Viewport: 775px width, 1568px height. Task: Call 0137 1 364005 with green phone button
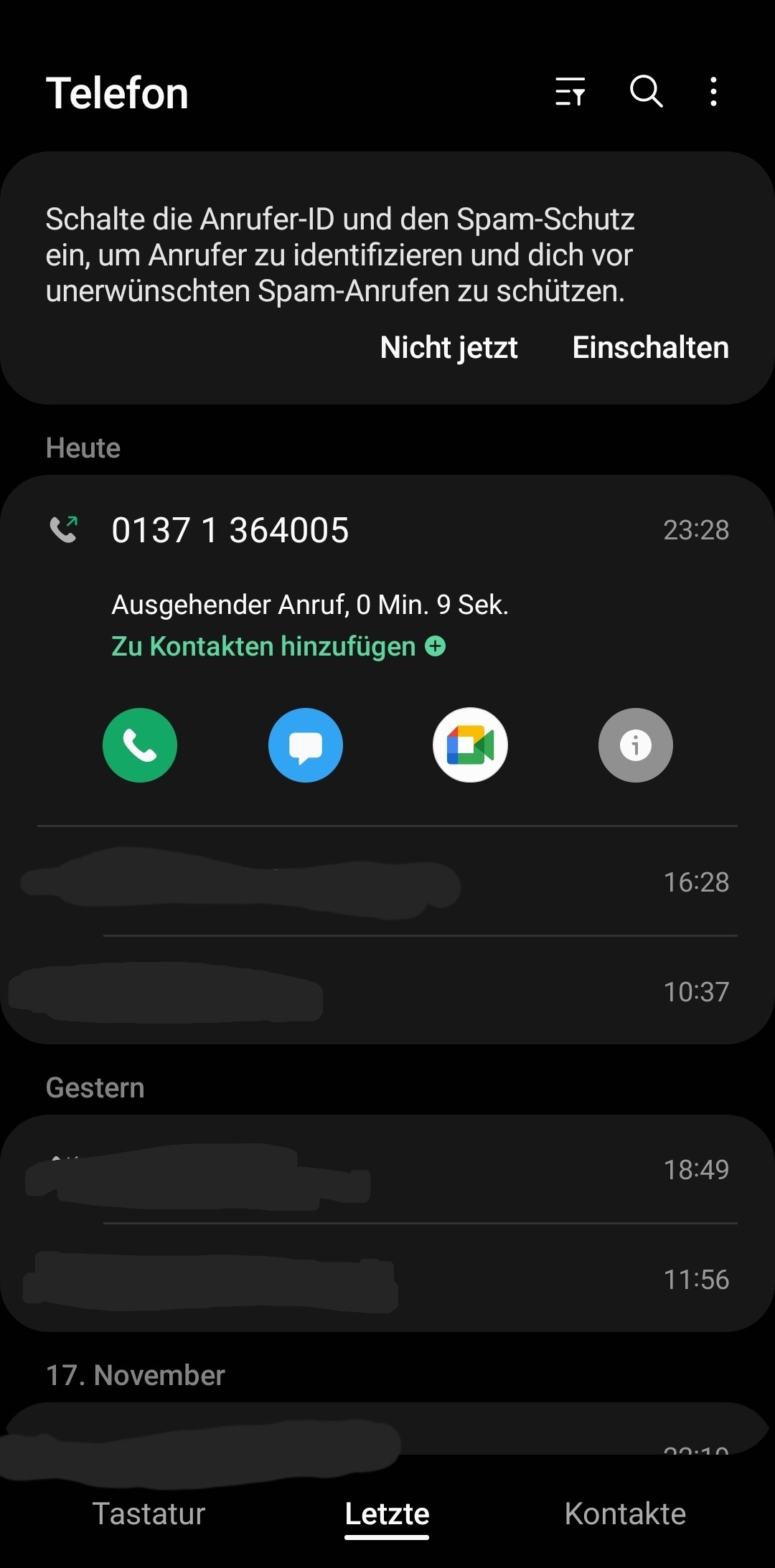click(x=140, y=745)
